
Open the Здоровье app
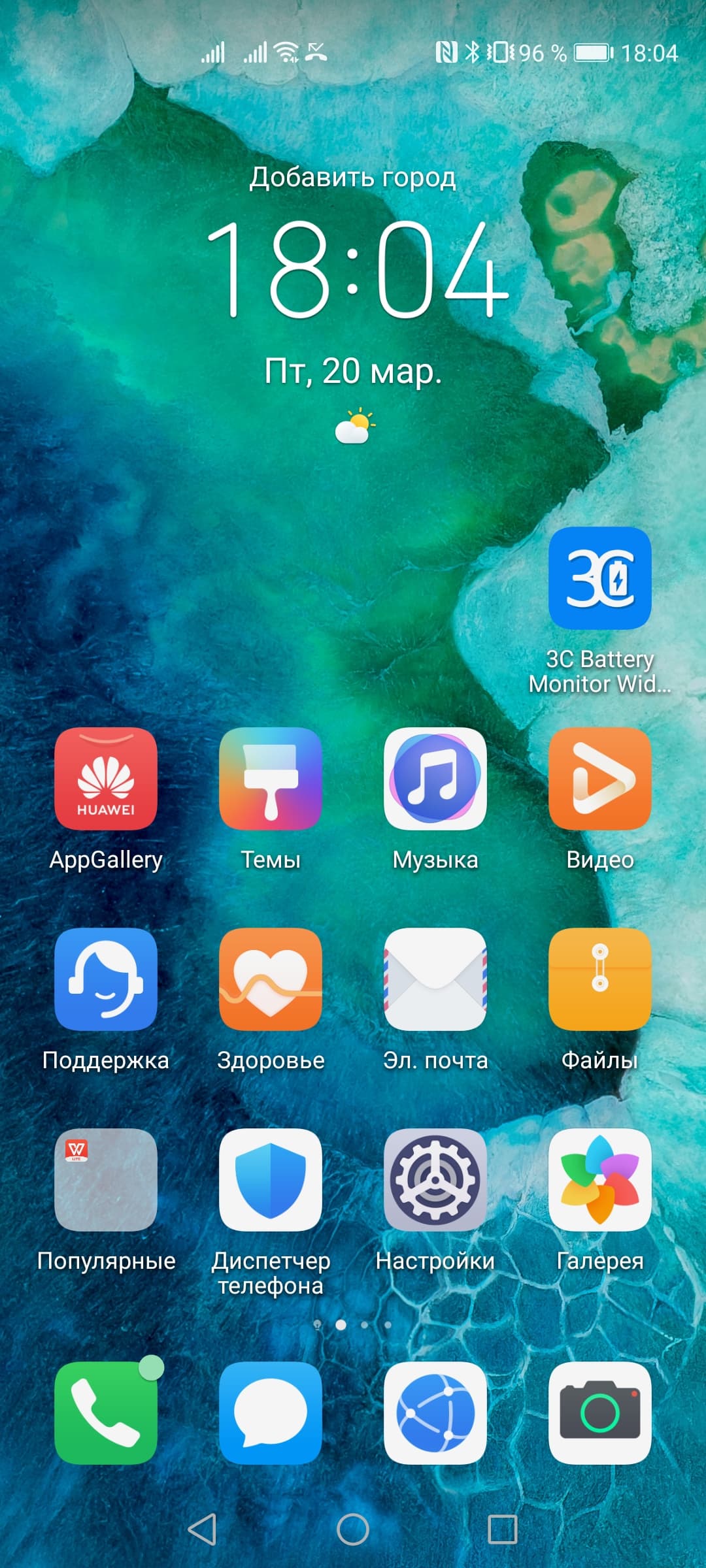[271, 979]
